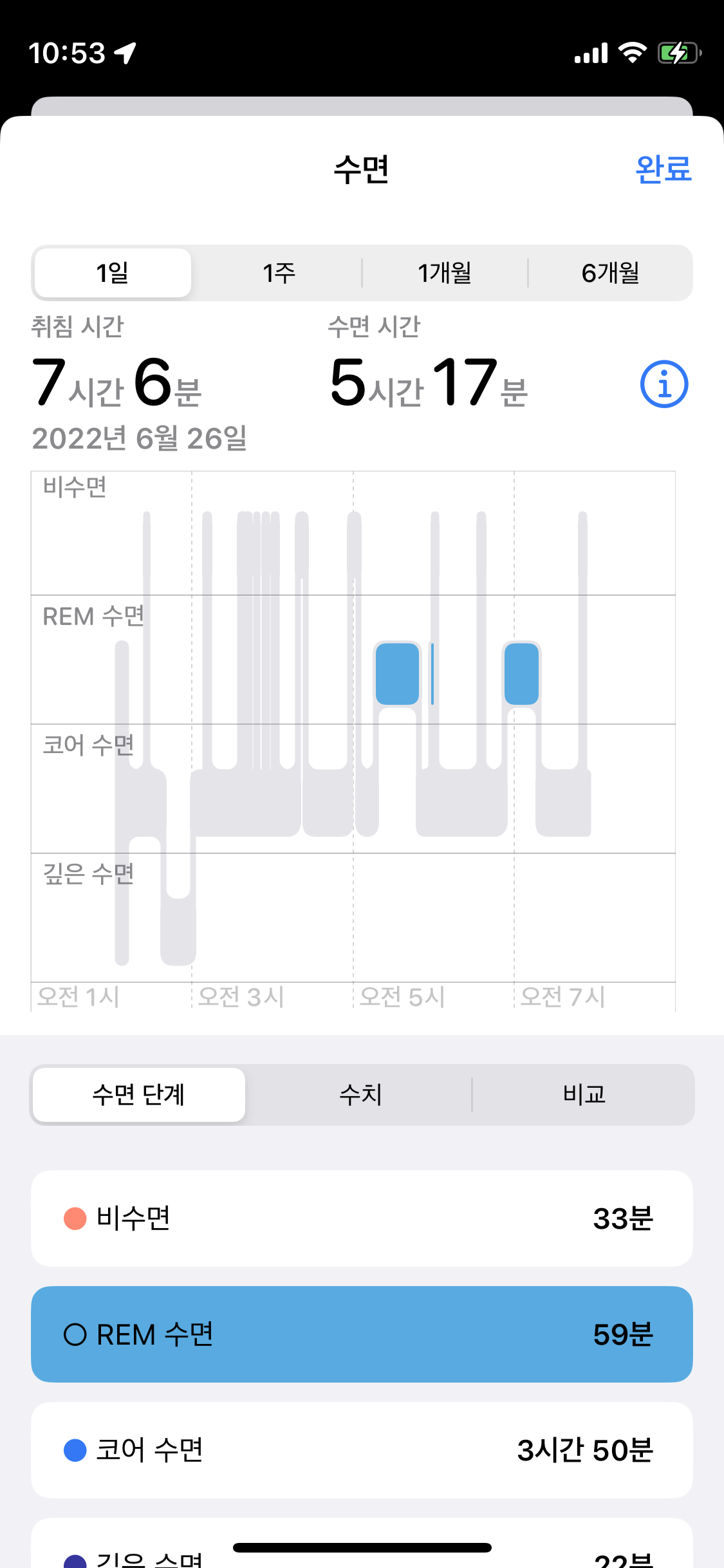This screenshot has width=724, height=1568.
Task: Select the 수면 단계 segment
Action: tap(139, 1094)
